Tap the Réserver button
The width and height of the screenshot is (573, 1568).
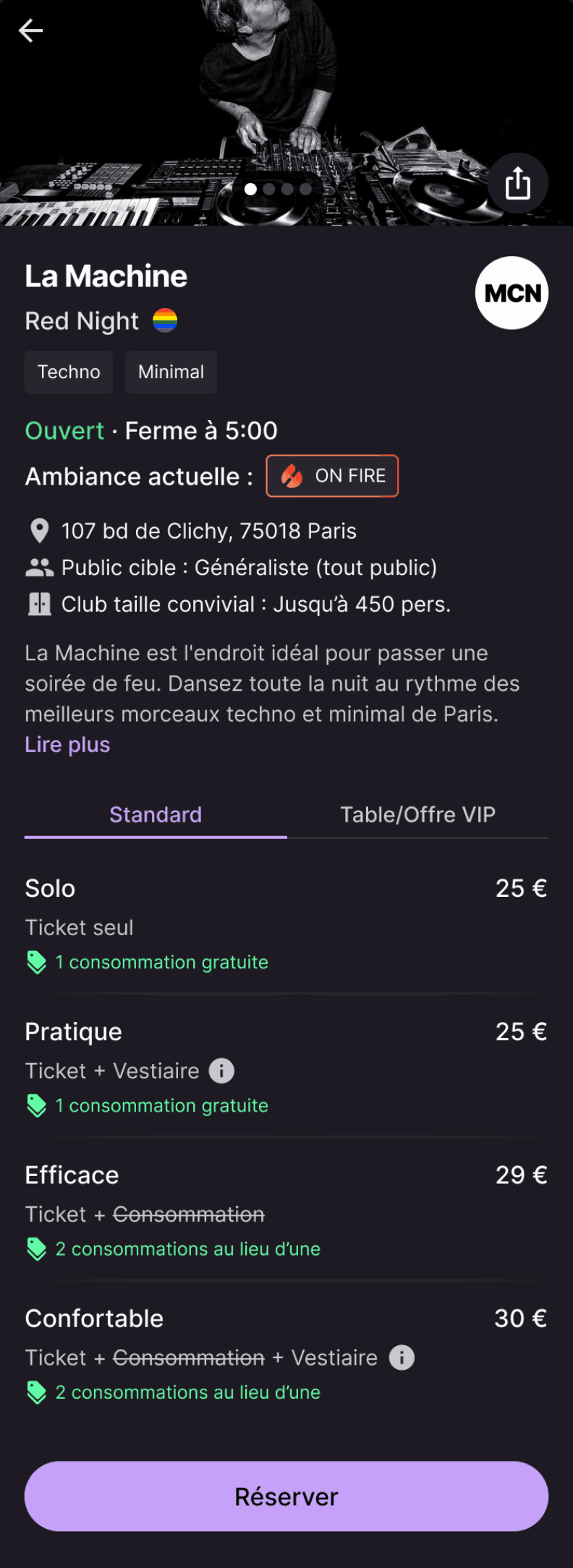286,1496
